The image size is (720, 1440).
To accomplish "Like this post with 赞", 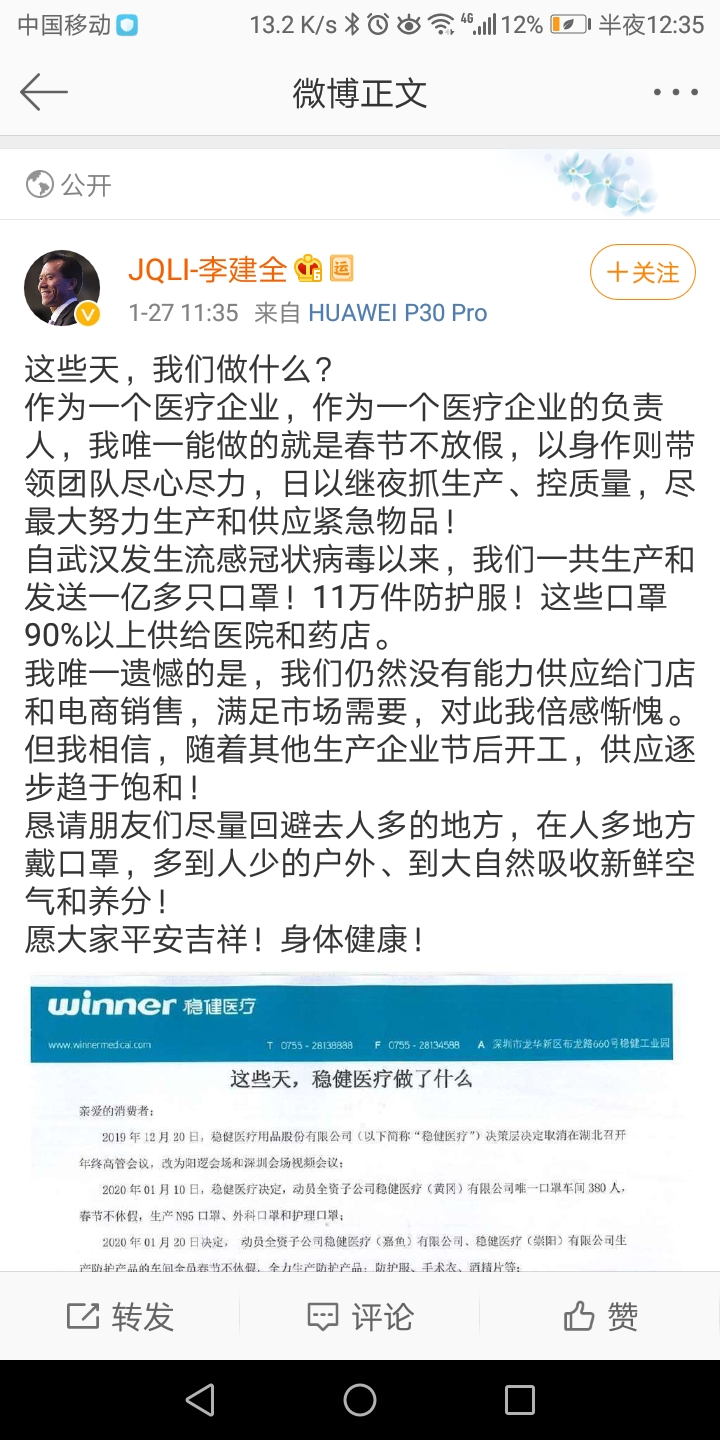I will click(600, 1316).
